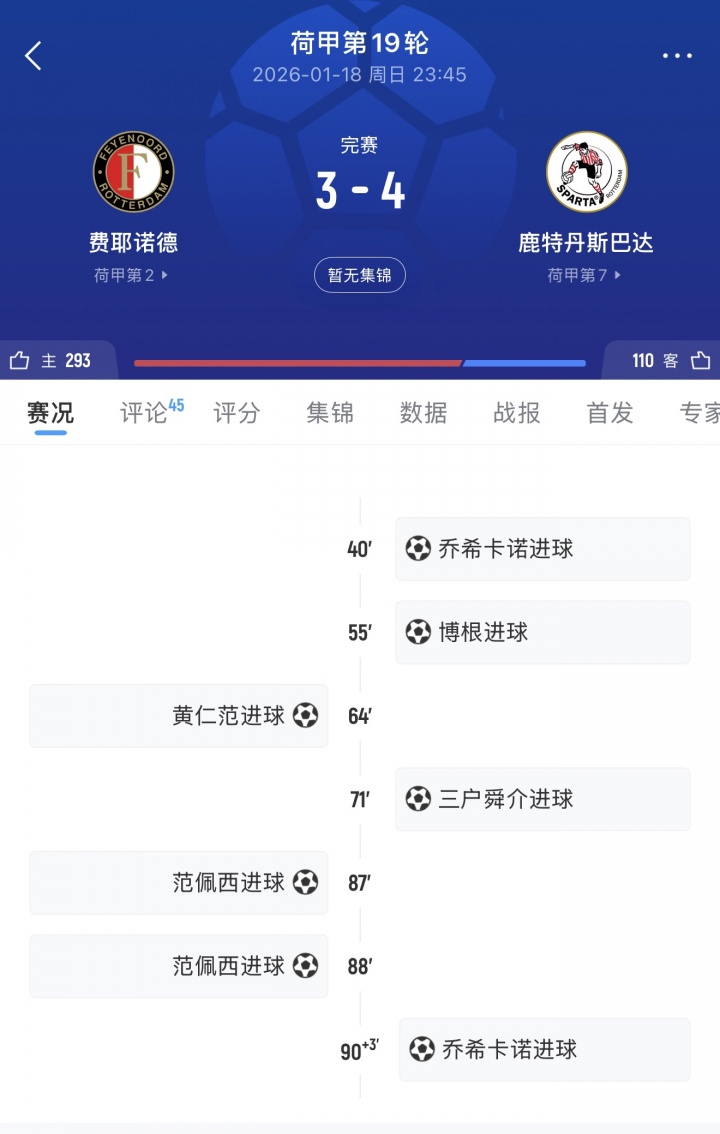Open the 专家 tab
This screenshot has height=1134, width=720.
(699, 412)
